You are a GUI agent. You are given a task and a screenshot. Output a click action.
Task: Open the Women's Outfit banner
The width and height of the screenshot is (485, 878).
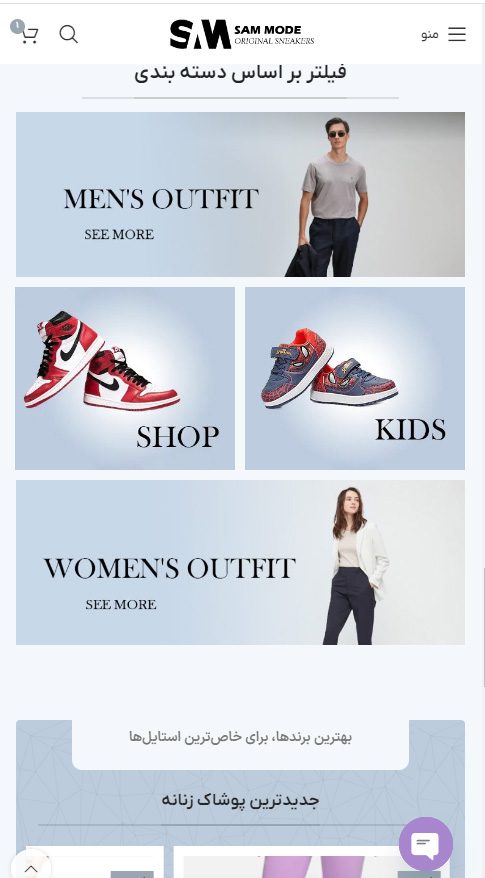[240, 562]
